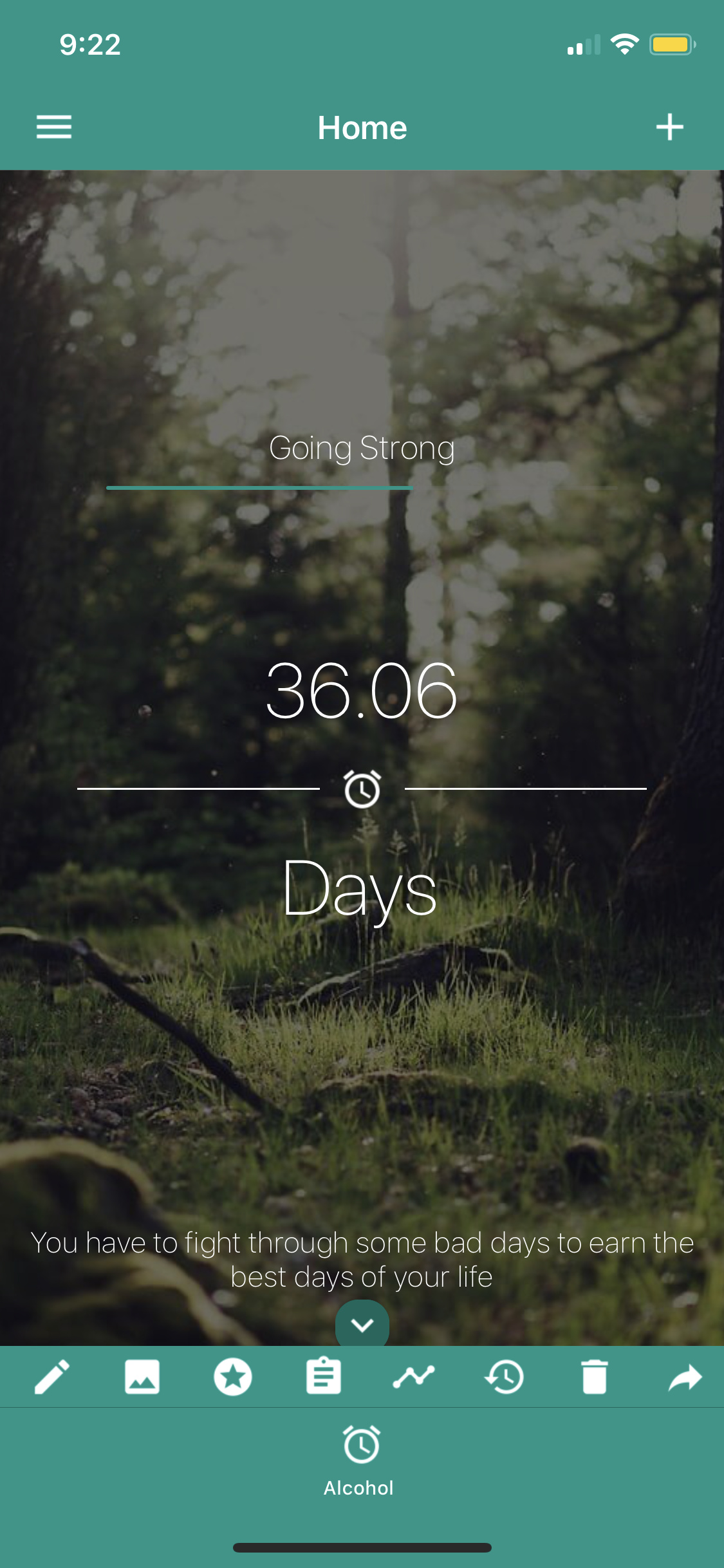Add a new tracker with plus icon
The image size is (724, 1568).
(669, 127)
